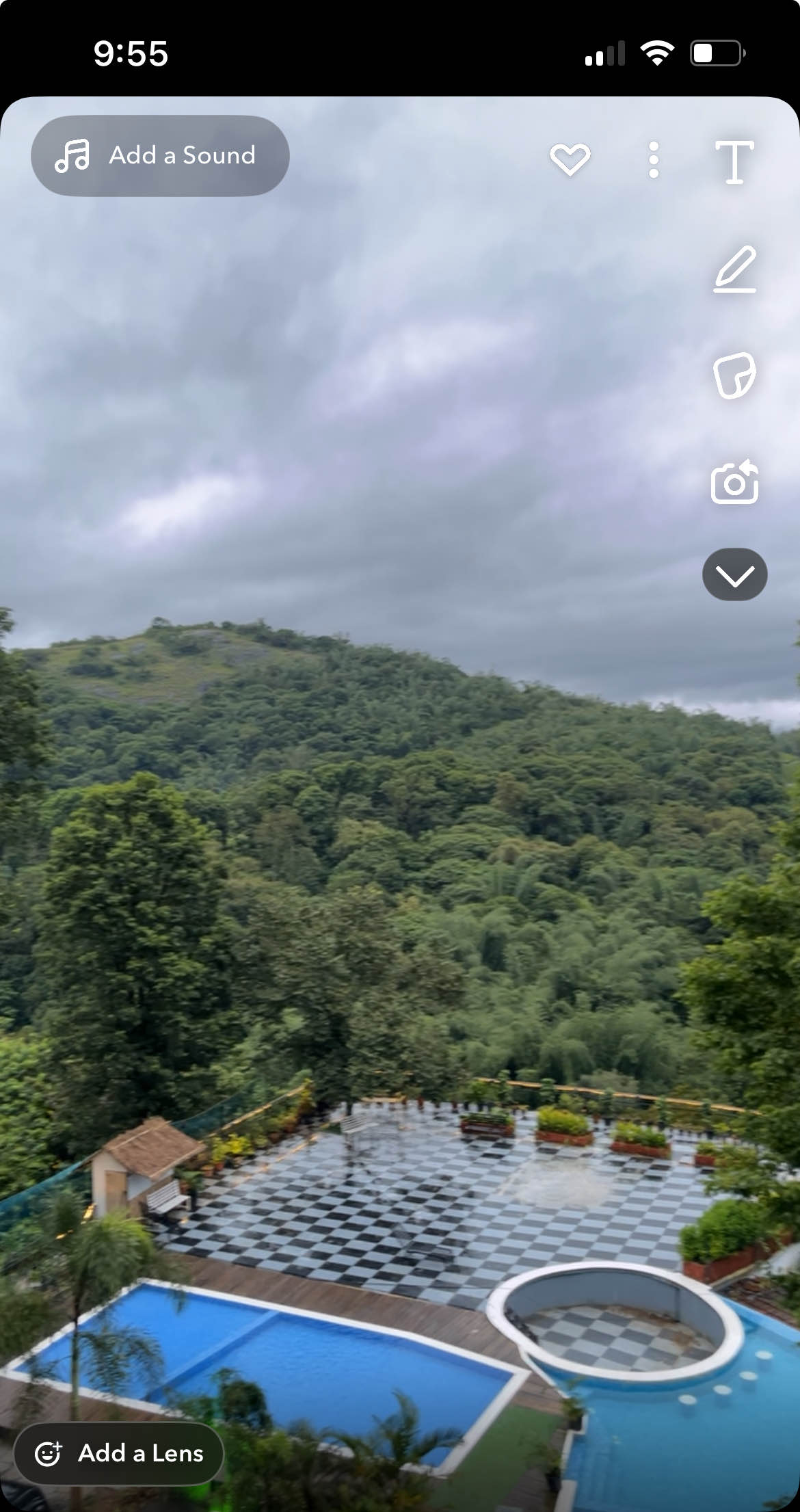Screen dimensions: 800x1512
Task: Favorite this snap with the heart icon
Action: tap(570, 159)
